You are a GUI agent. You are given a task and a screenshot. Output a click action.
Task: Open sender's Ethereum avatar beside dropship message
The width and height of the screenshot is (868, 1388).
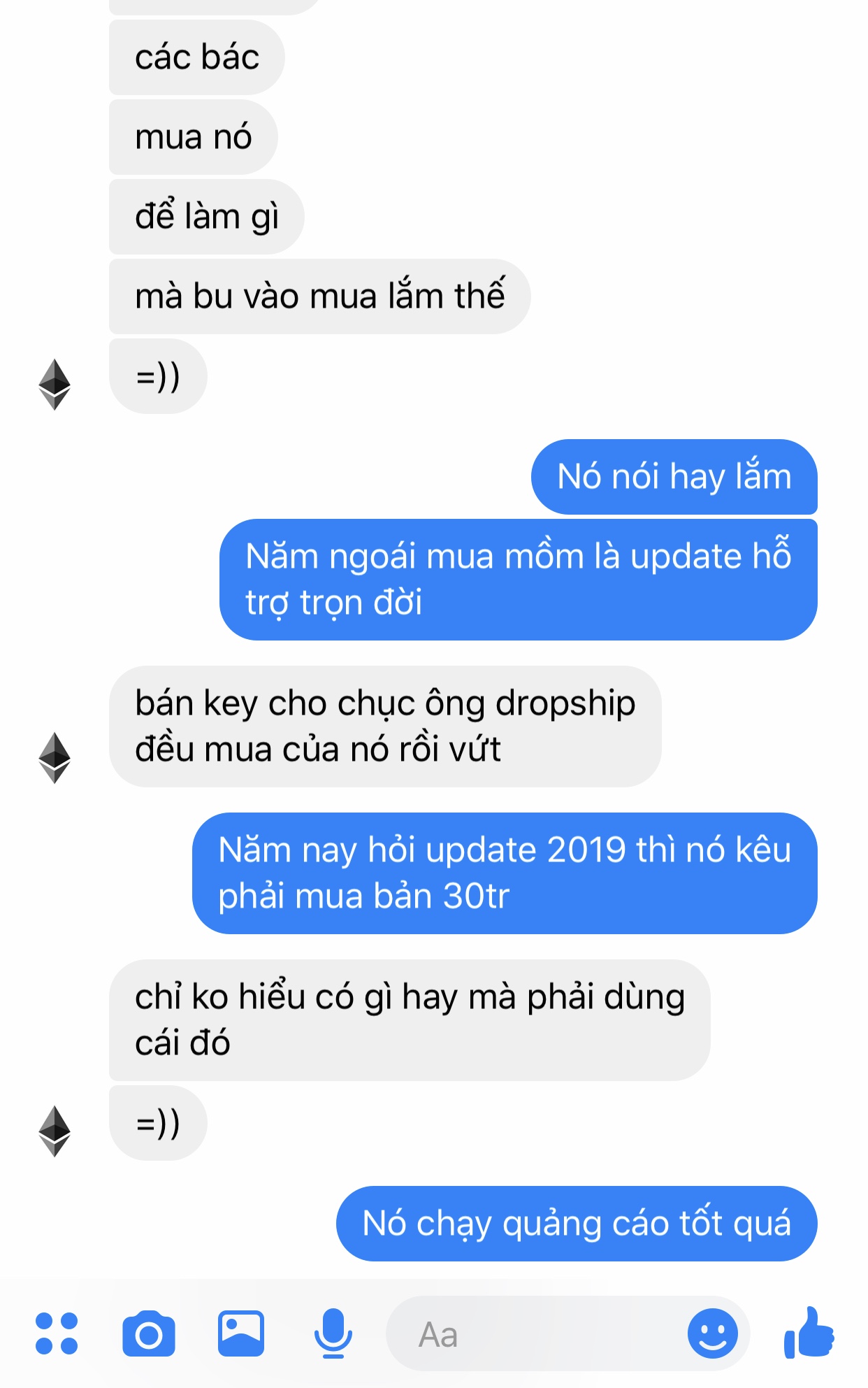tap(55, 757)
